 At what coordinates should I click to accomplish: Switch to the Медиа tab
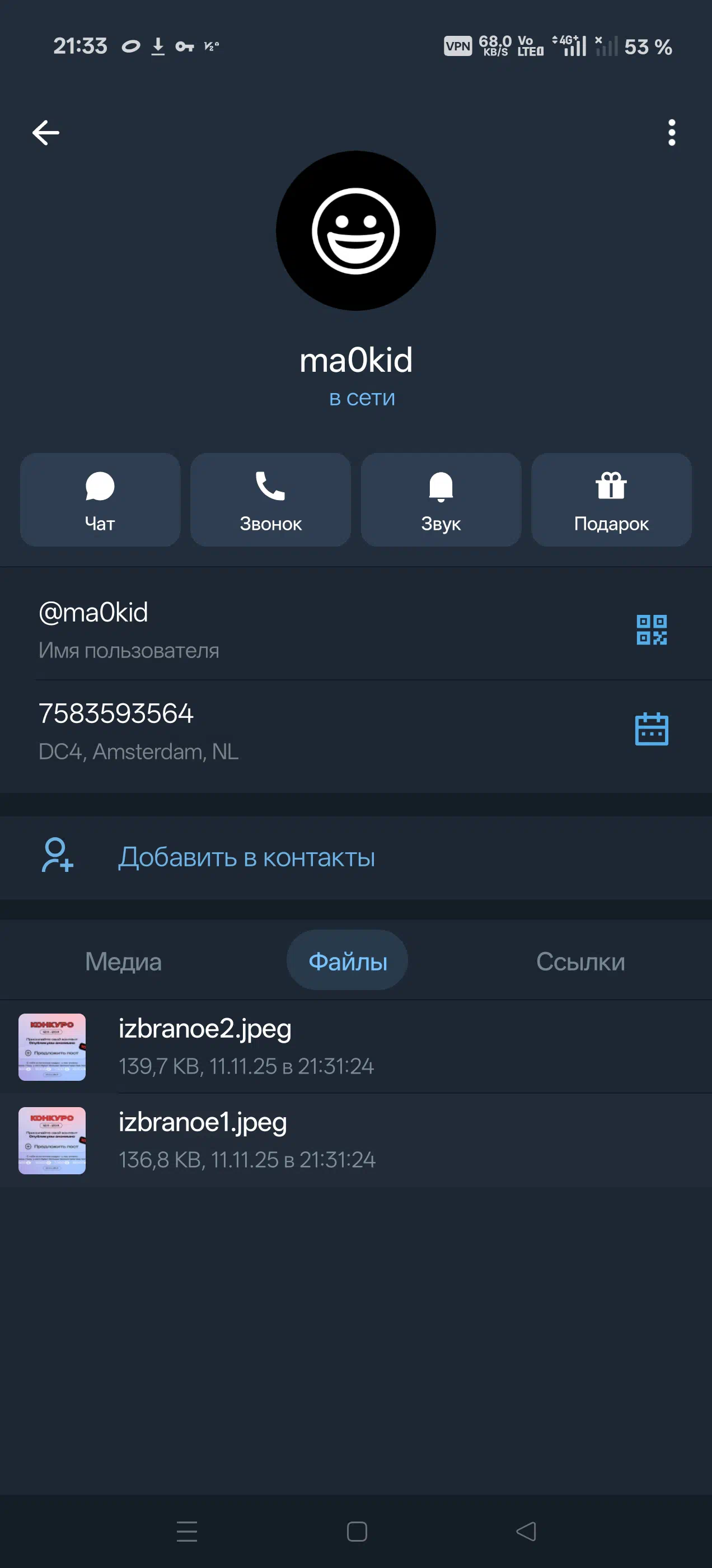click(x=123, y=962)
